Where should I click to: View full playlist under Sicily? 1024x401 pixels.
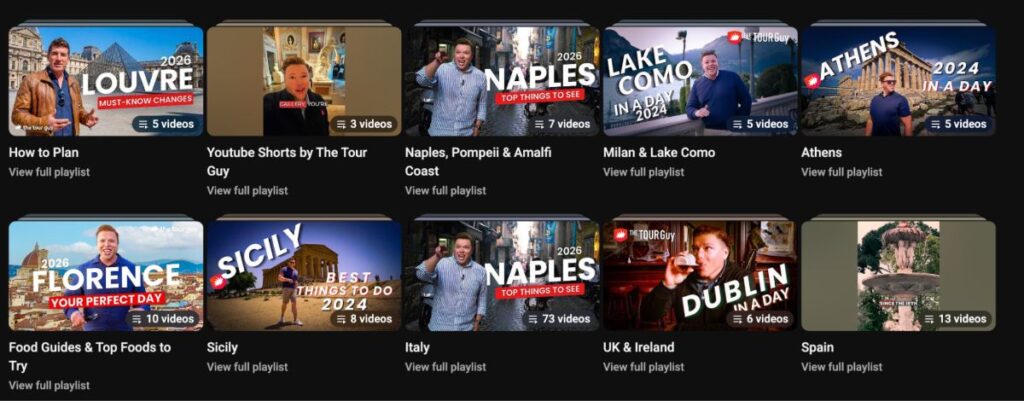click(x=248, y=367)
